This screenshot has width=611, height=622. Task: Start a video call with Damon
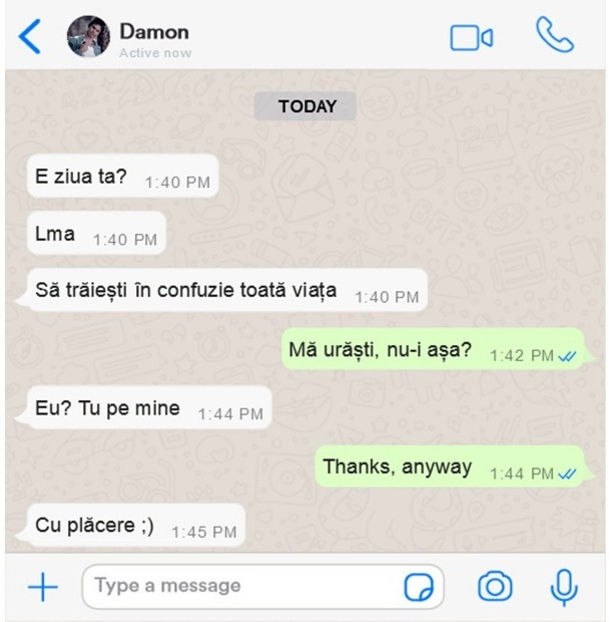[x=471, y=37]
